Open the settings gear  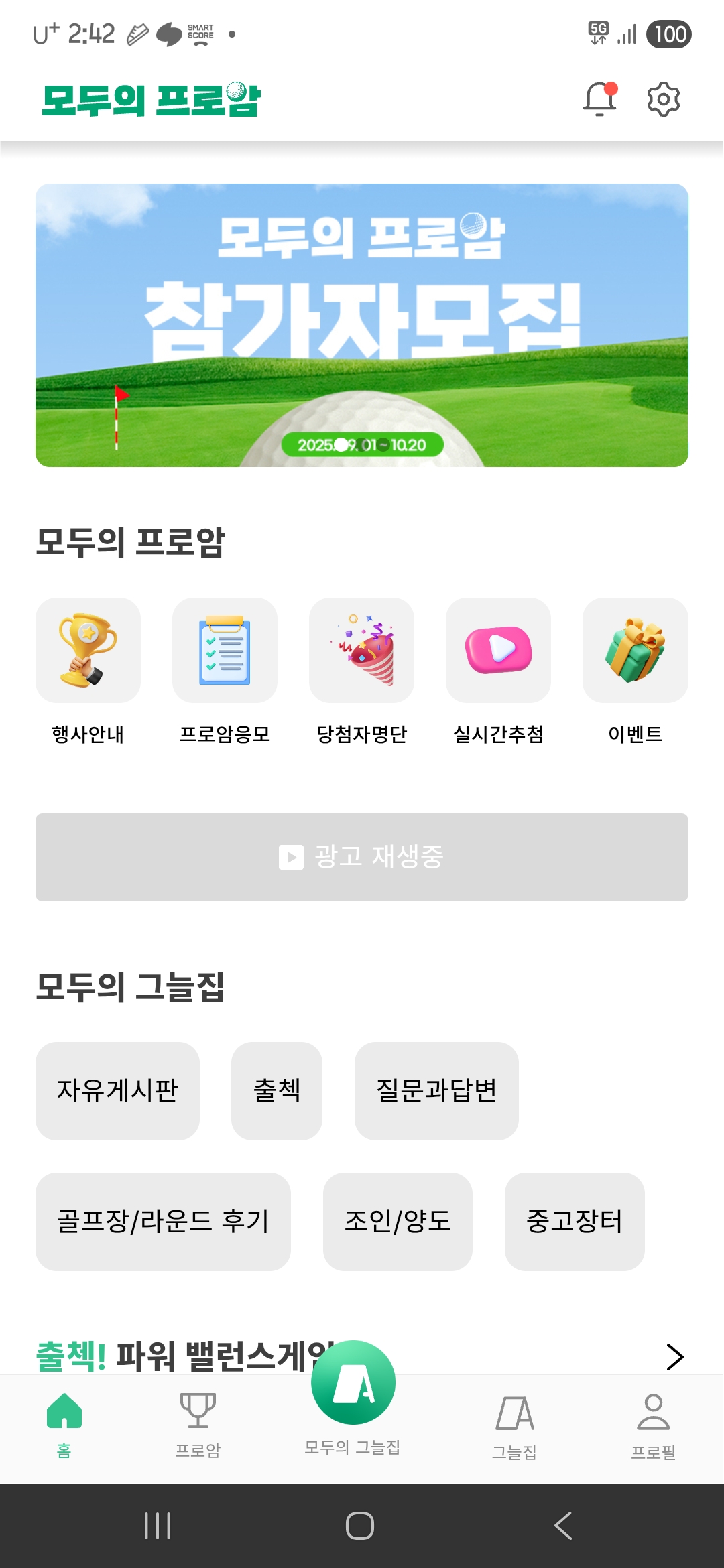coord(663,99)
